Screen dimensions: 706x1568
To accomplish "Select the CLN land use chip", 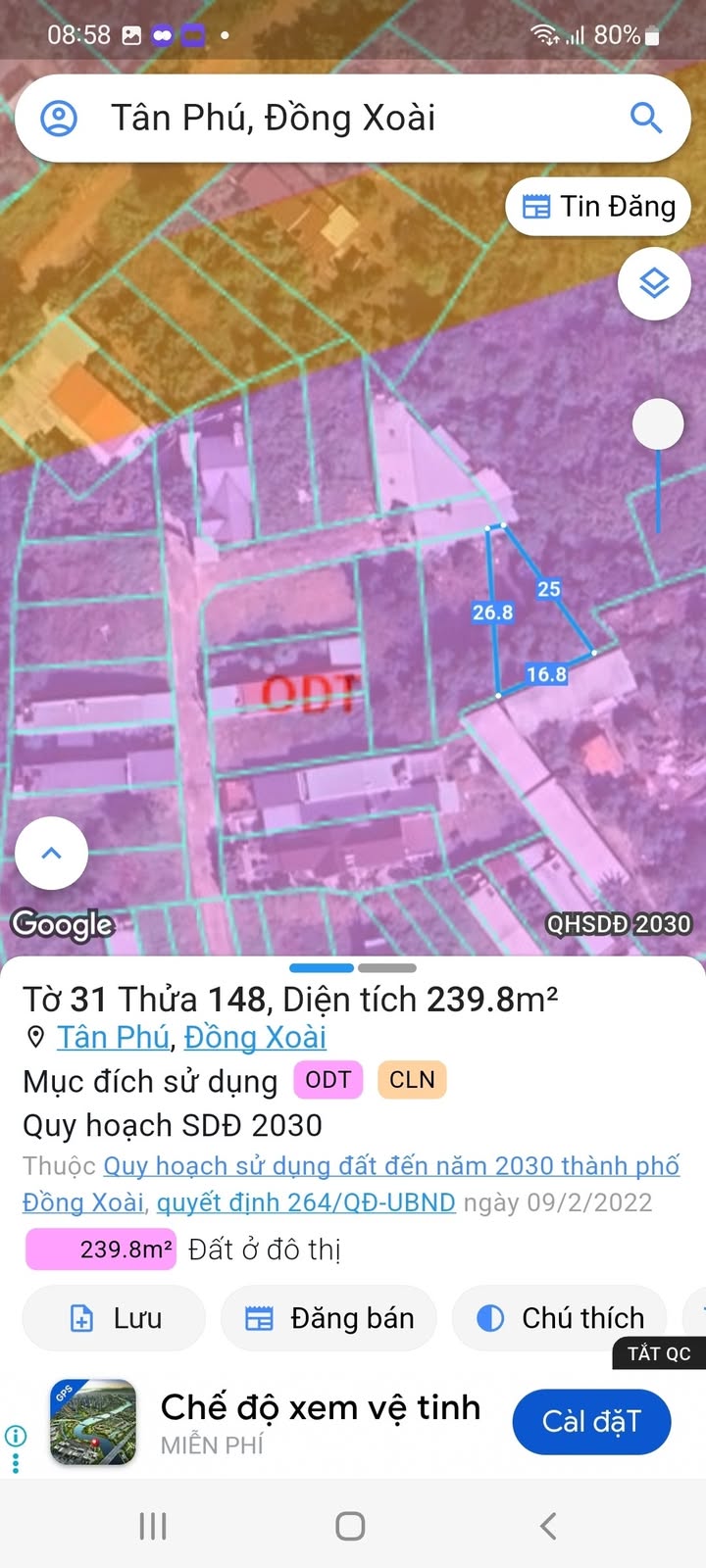I will tap(412, 1080).
